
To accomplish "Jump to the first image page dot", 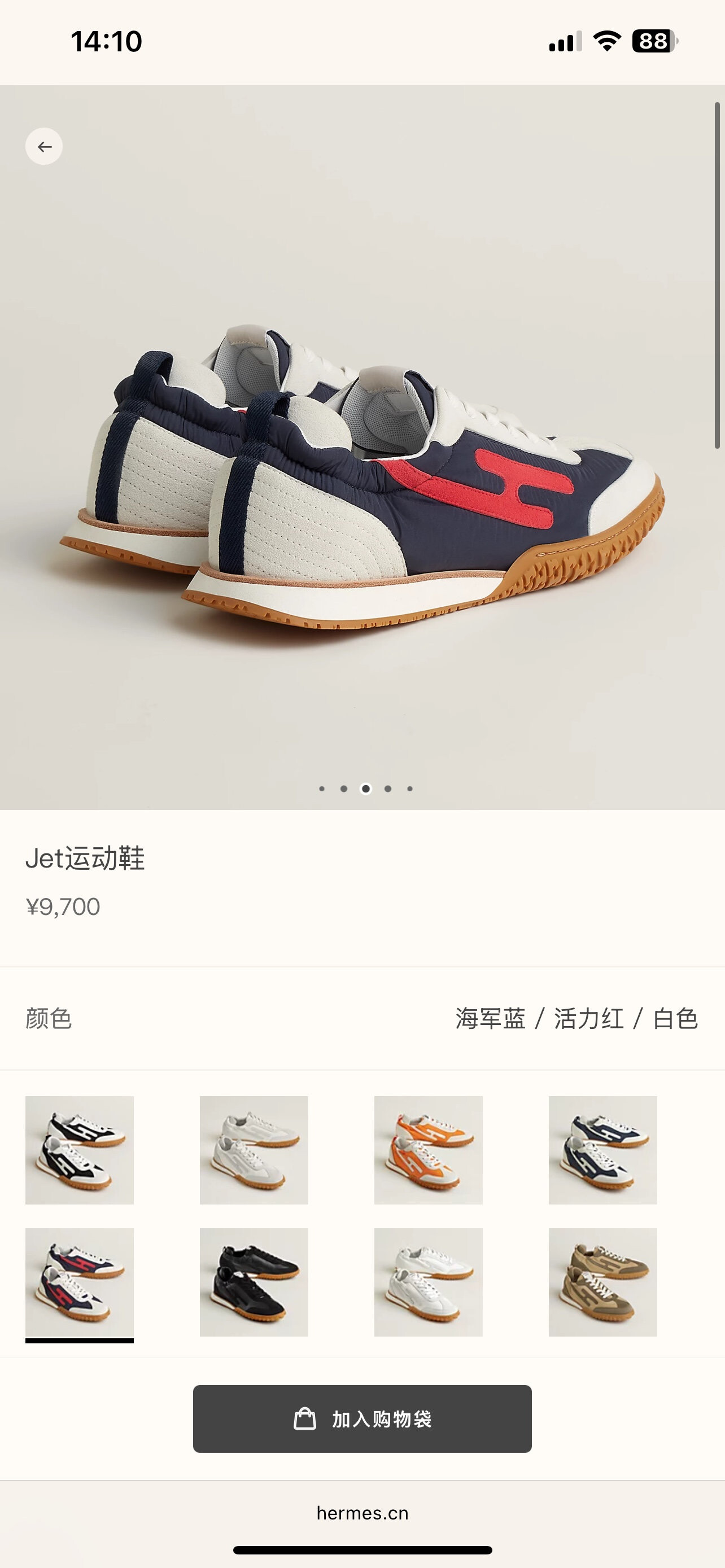I will [x=322, y=789].
